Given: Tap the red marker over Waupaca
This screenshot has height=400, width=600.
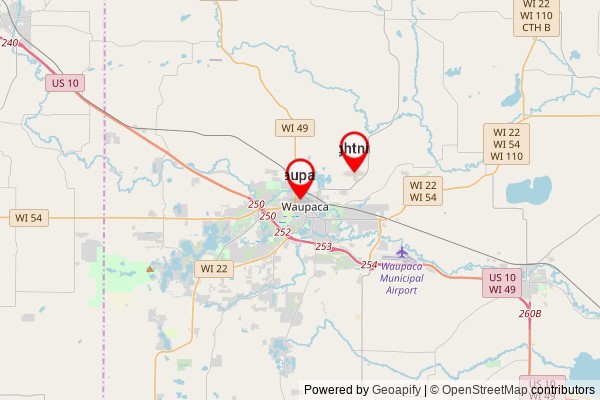Looking at the screenshot, I should coord(300,176).
